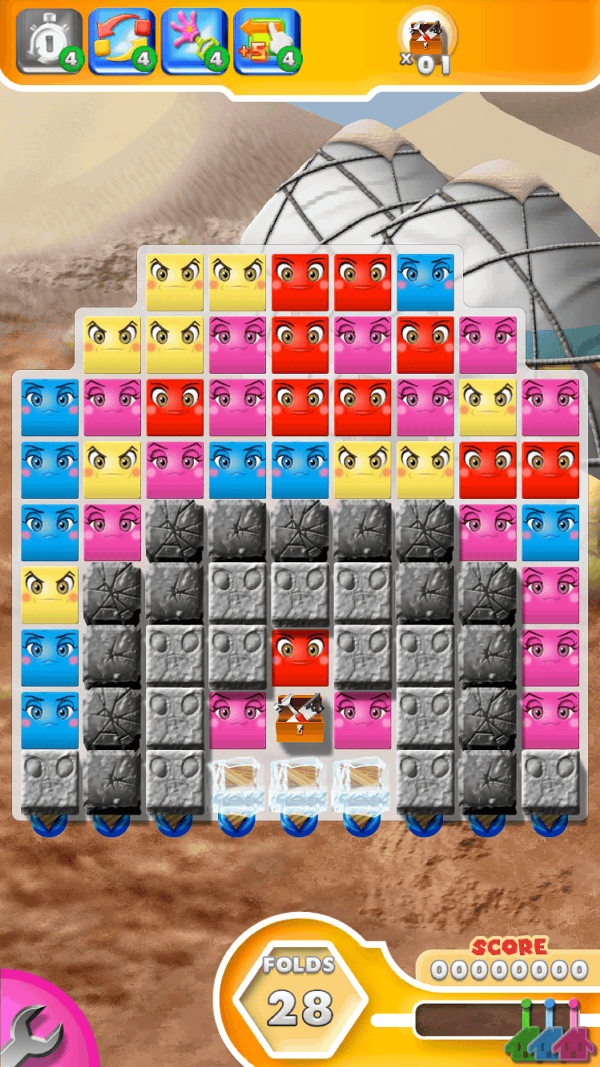Use the +5 extra folds power-up

tap(264, 41)
